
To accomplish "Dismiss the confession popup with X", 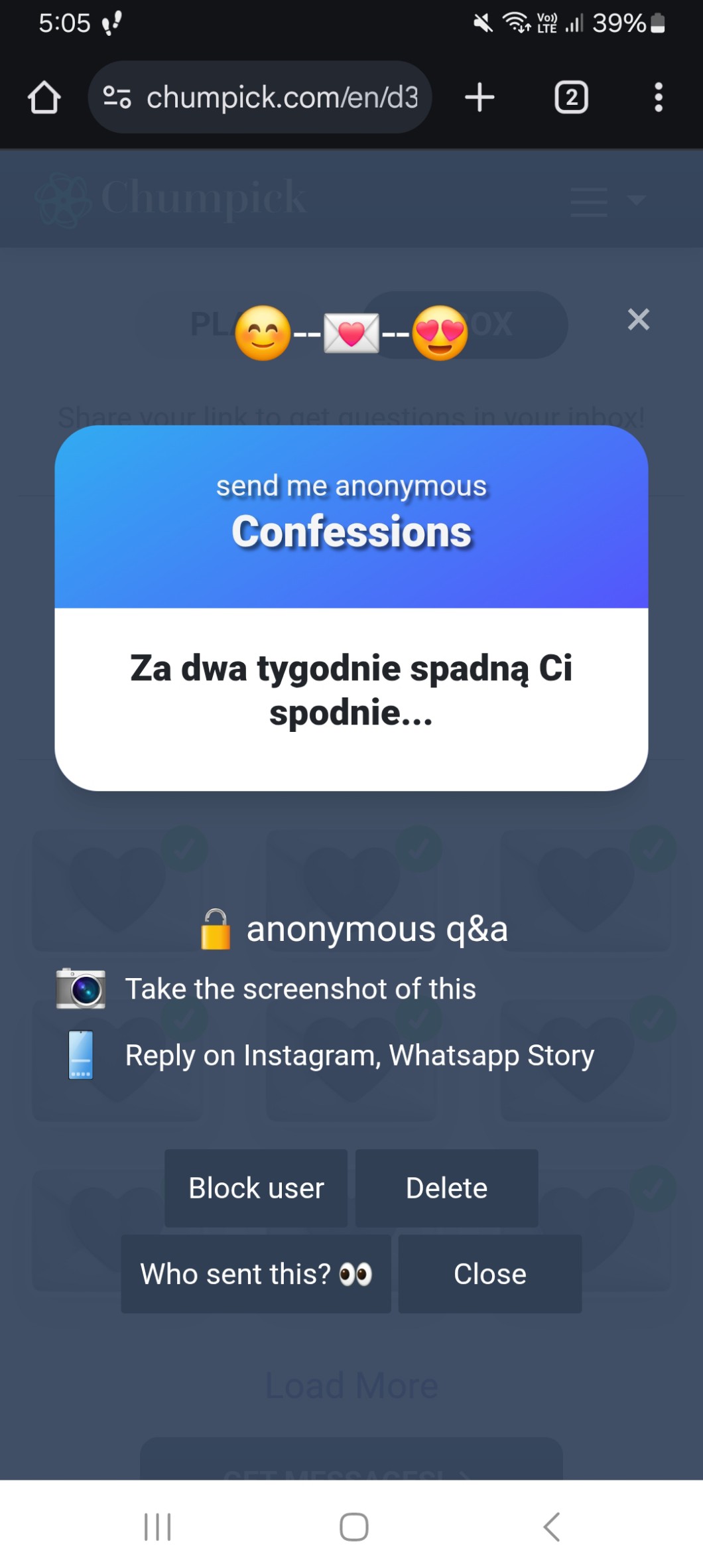I will pos(638,319).
